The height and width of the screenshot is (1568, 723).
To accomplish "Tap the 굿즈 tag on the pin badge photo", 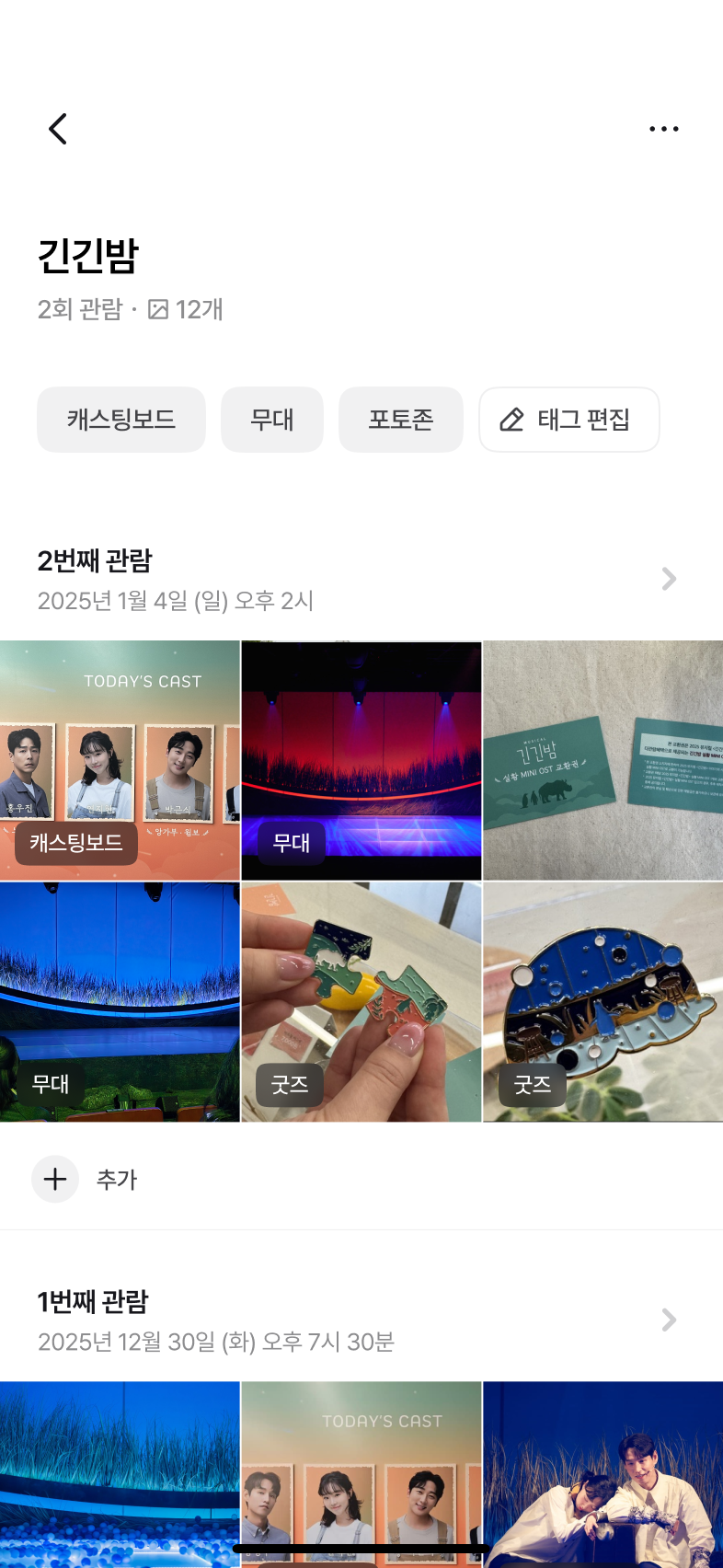I will 290,1086.
